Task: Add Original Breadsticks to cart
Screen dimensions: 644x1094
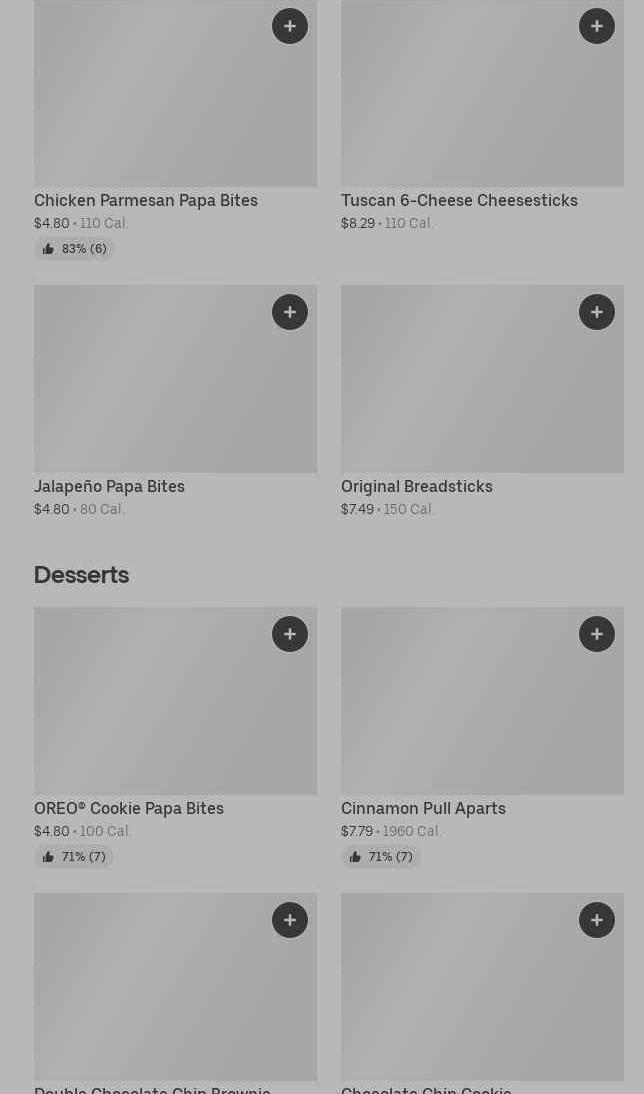Action: (597, 312)
